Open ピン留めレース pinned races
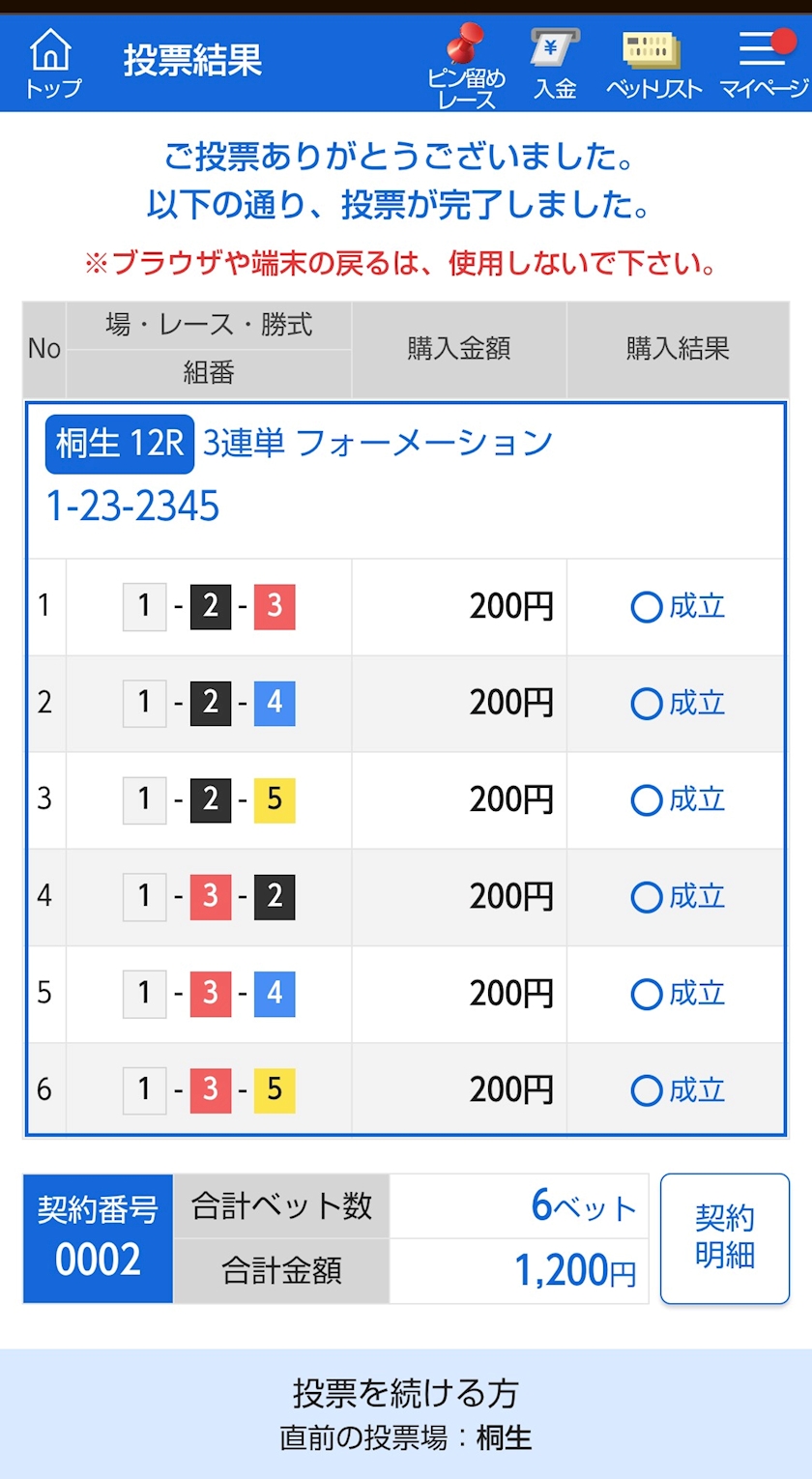This screenshot has height=1479, width=812. point(466,65)
